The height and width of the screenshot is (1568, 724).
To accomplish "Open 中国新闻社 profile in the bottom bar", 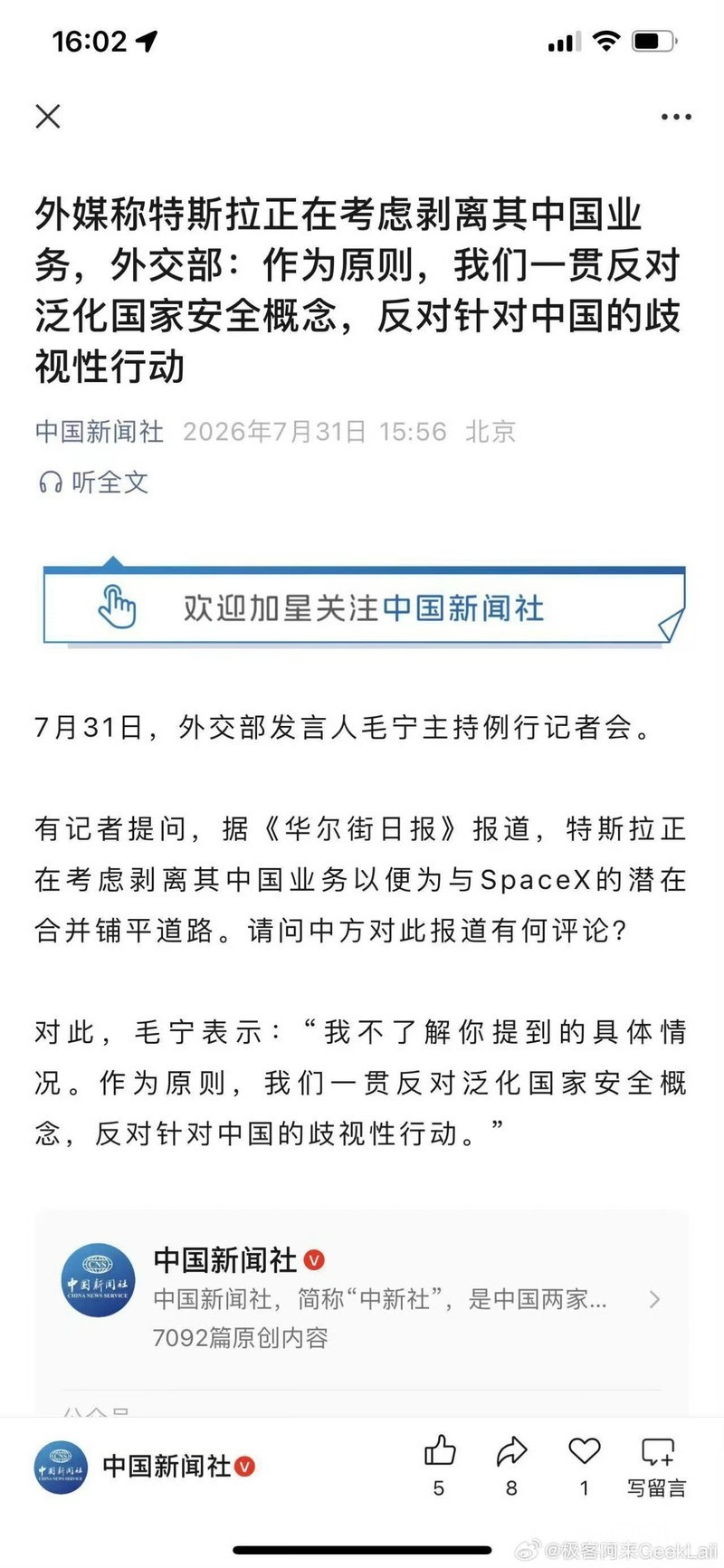I will pyautogui.click(x=146, y=1466).
